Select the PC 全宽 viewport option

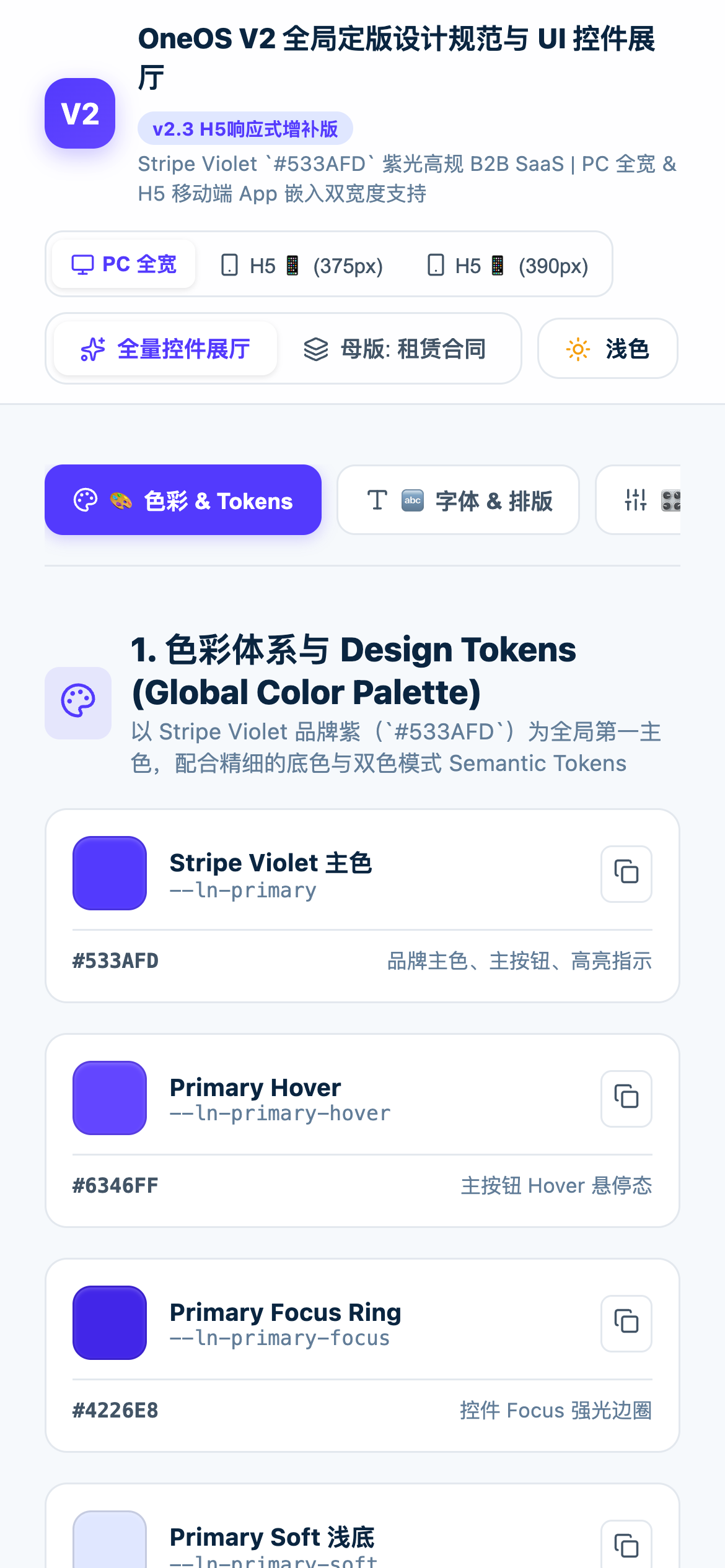pyautogui.click(x=124, y=264)
